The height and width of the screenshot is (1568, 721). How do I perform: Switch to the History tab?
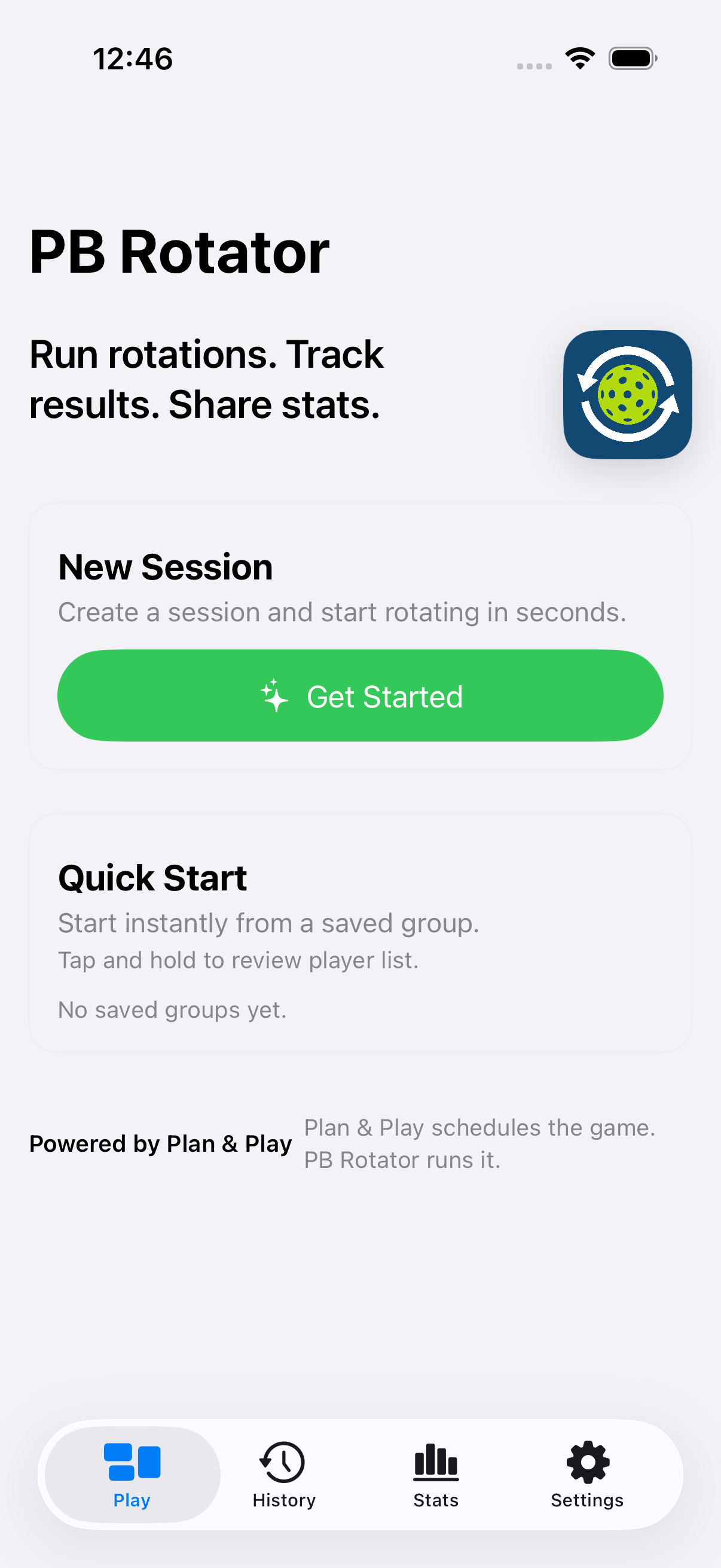283,1474
